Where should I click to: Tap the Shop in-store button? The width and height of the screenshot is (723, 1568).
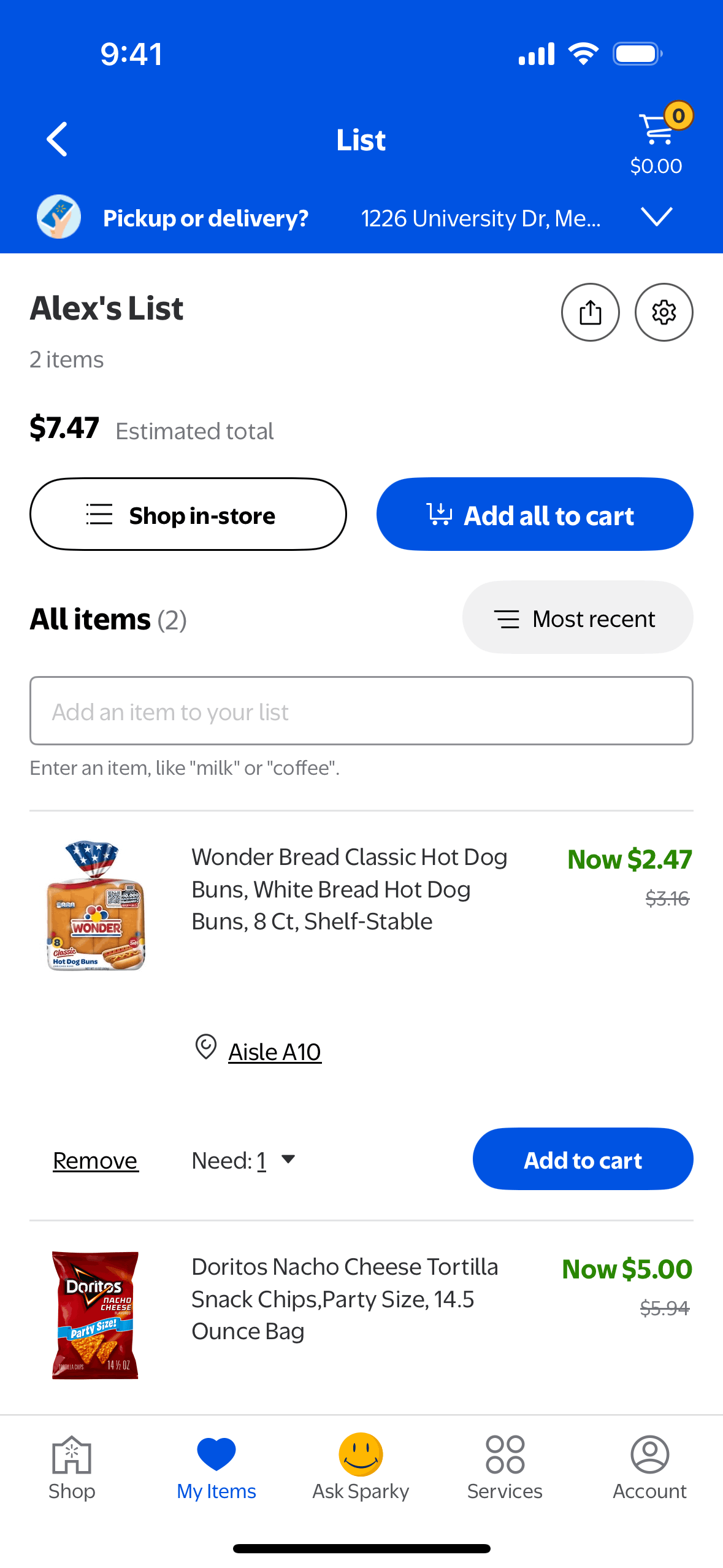pos(188,515)
